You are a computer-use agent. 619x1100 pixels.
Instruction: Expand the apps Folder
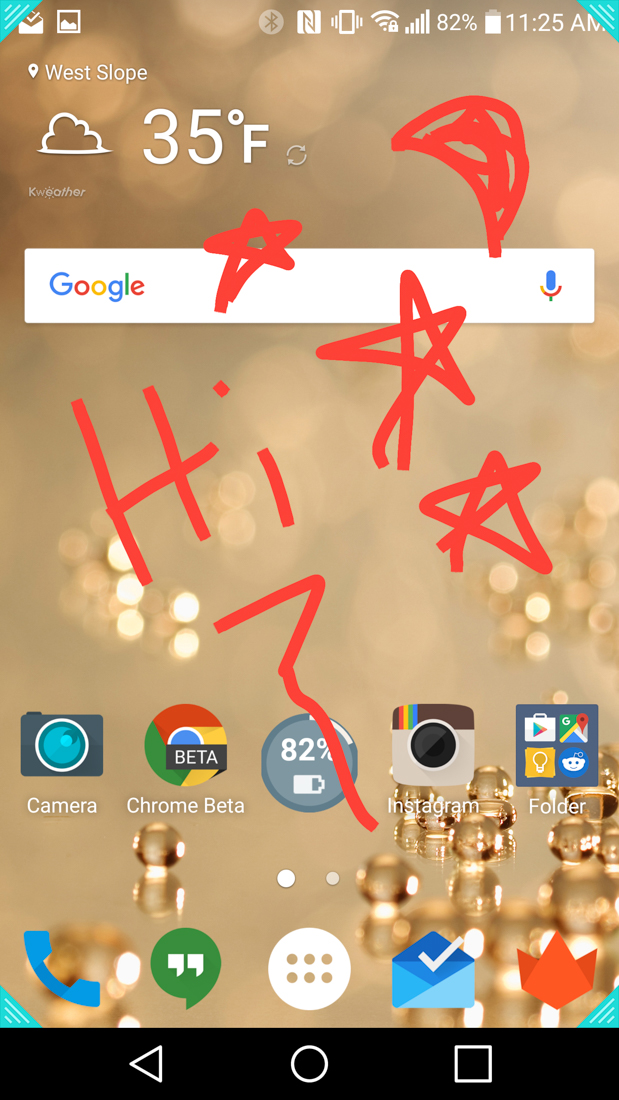click(557, 745)
